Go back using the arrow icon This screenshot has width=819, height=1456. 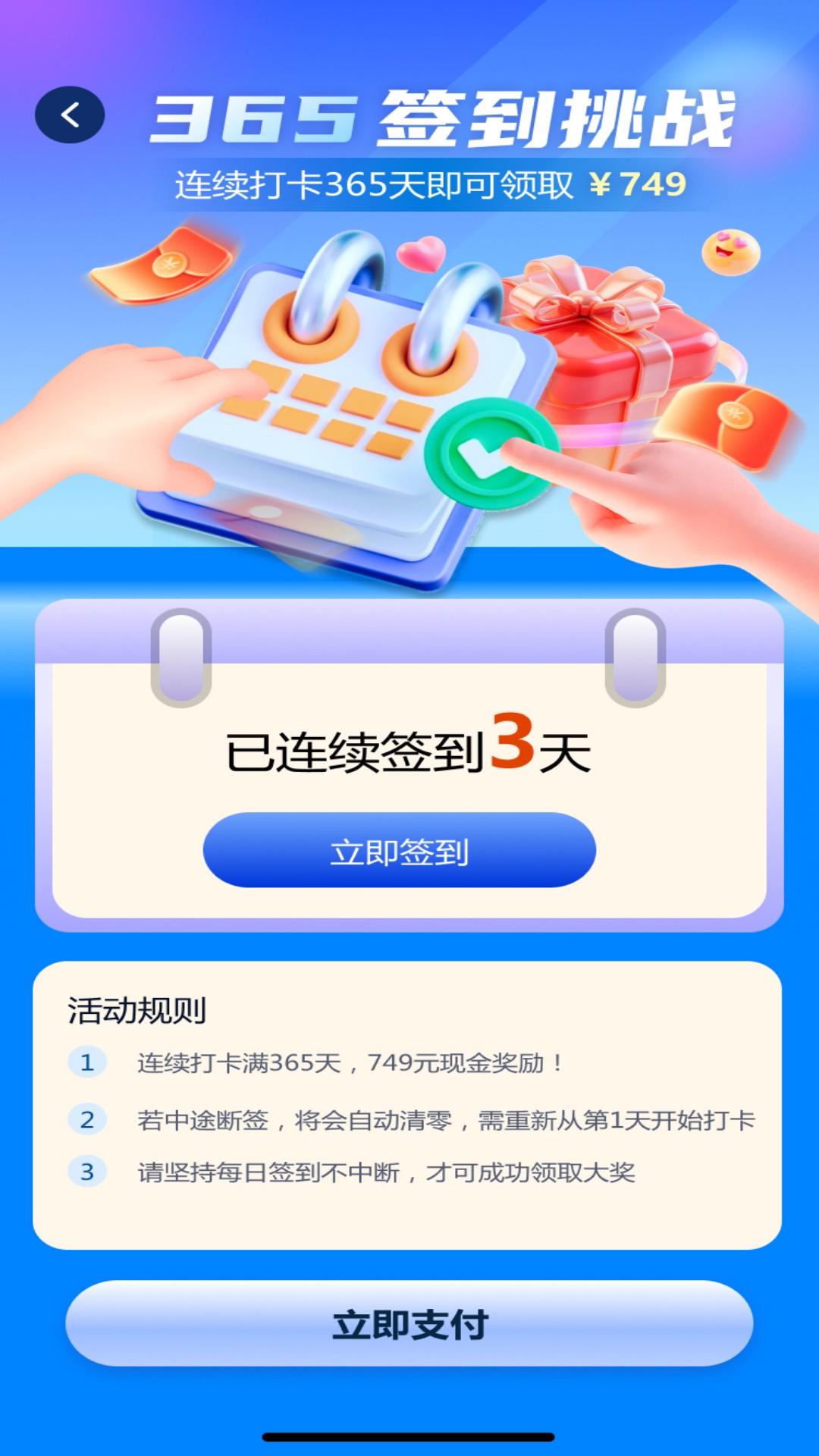(x=70, y=115)
